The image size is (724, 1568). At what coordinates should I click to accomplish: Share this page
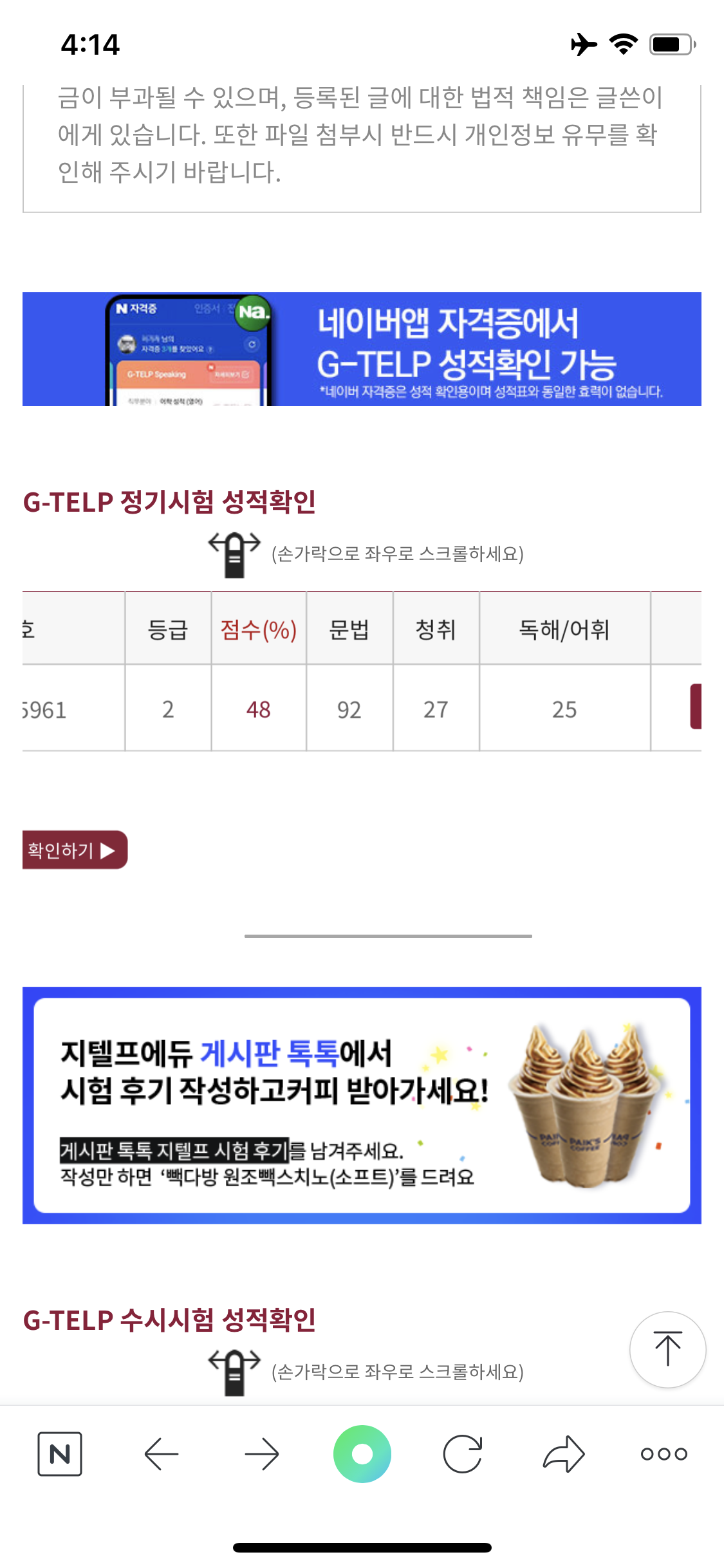tap(564, 1453)
